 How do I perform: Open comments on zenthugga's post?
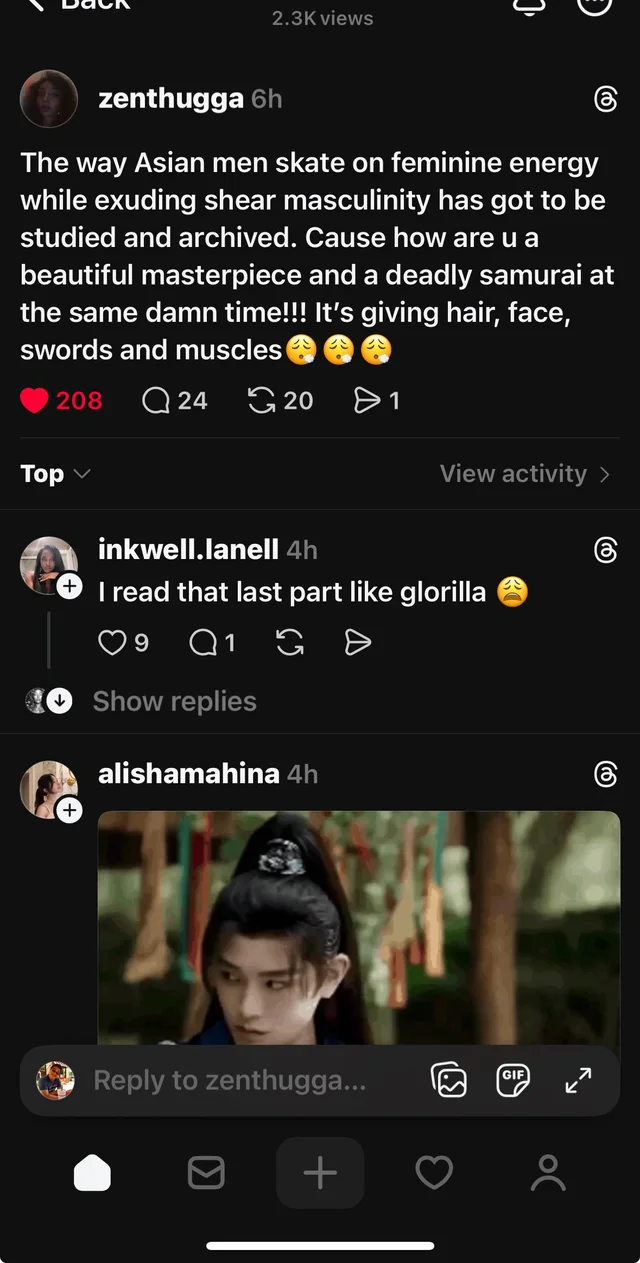pyautogui.click(x=157, y=401)
